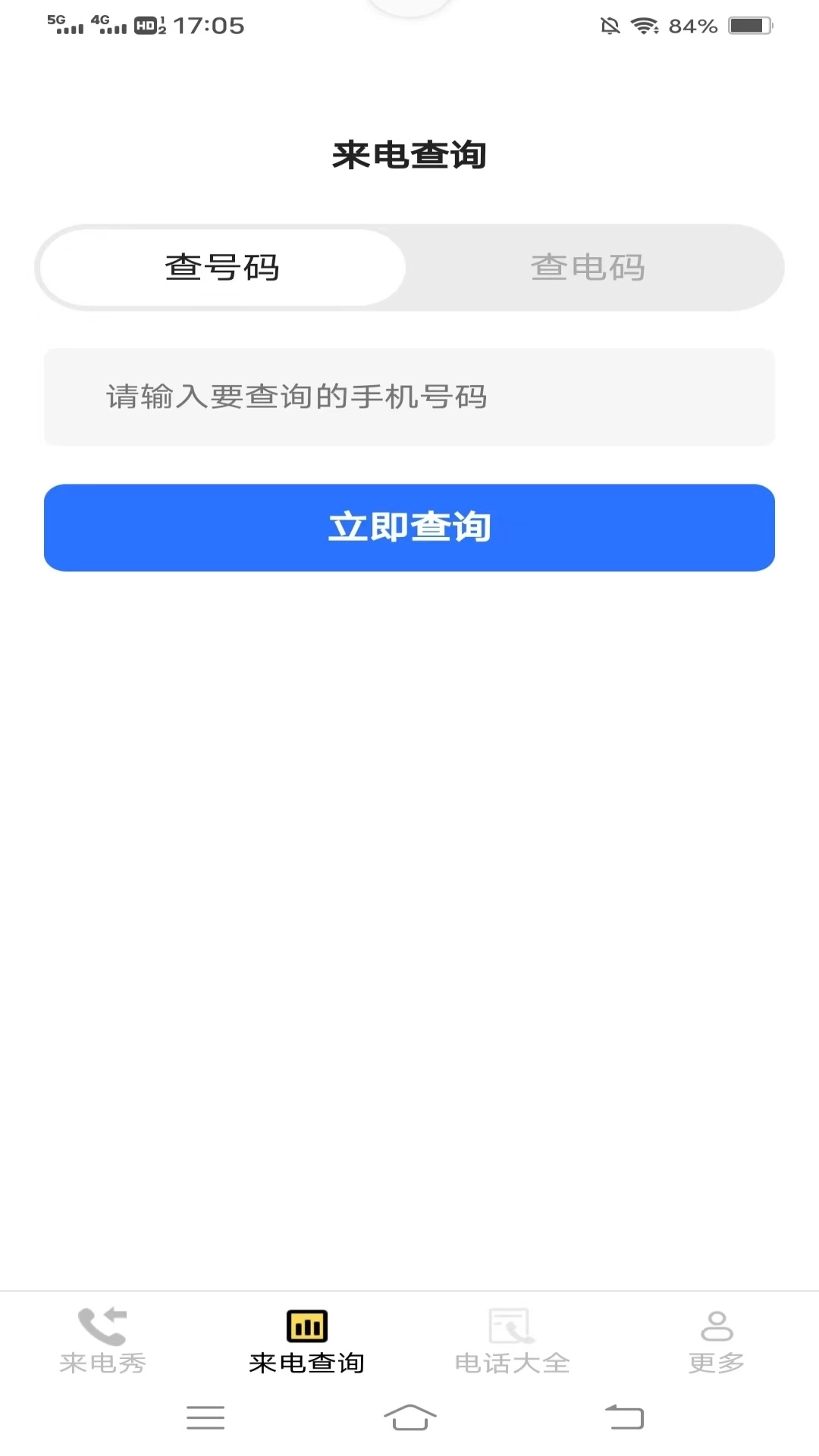Tap the notification mute icon in status bar
The image size is (819, 1456).
(x=611, y=25)
